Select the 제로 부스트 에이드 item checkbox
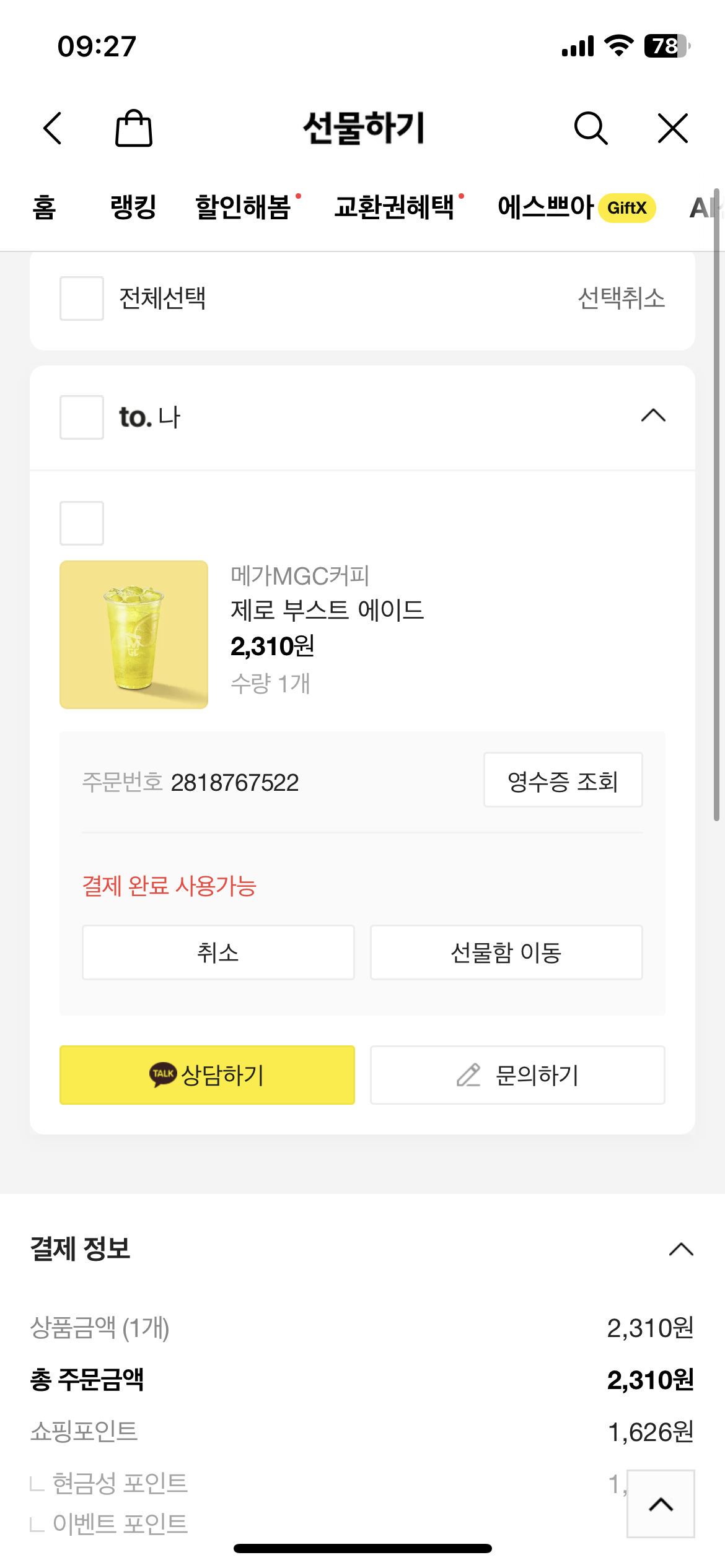The width and height of the screenshot is (725, 1568). [82, 523]
